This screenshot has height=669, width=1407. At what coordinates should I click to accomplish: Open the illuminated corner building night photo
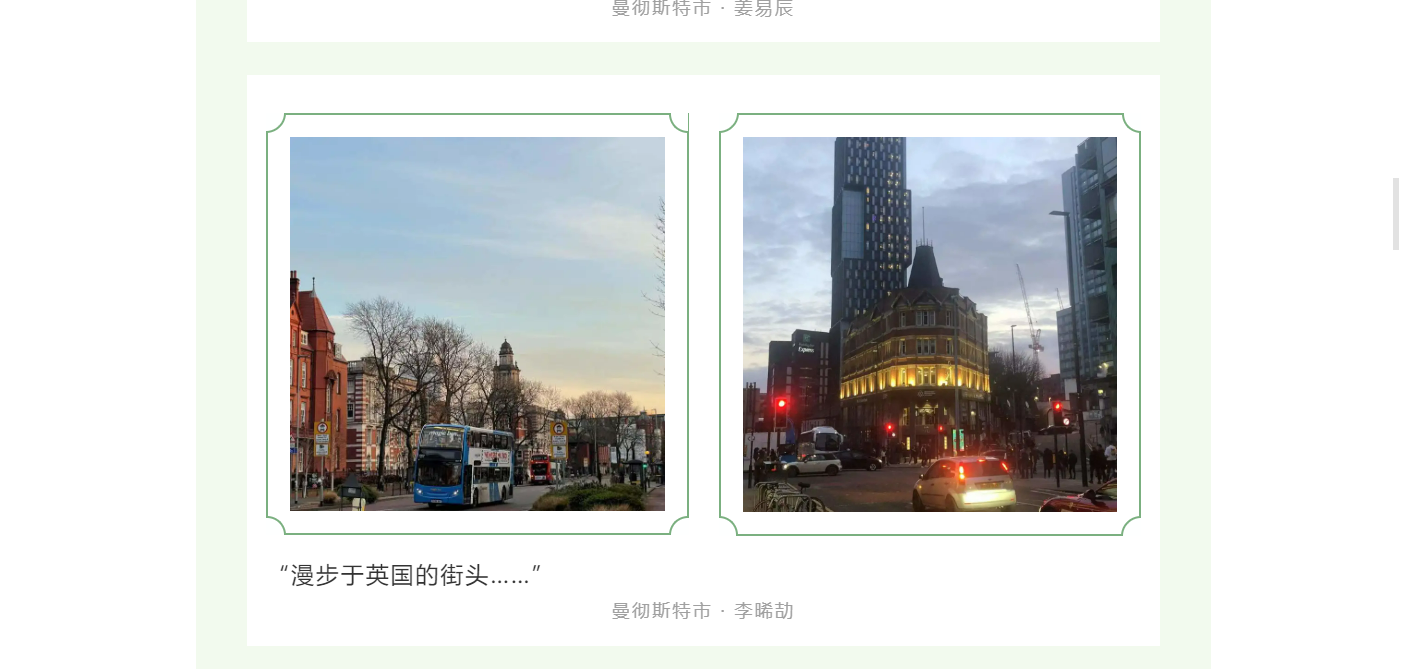point(929,324)
